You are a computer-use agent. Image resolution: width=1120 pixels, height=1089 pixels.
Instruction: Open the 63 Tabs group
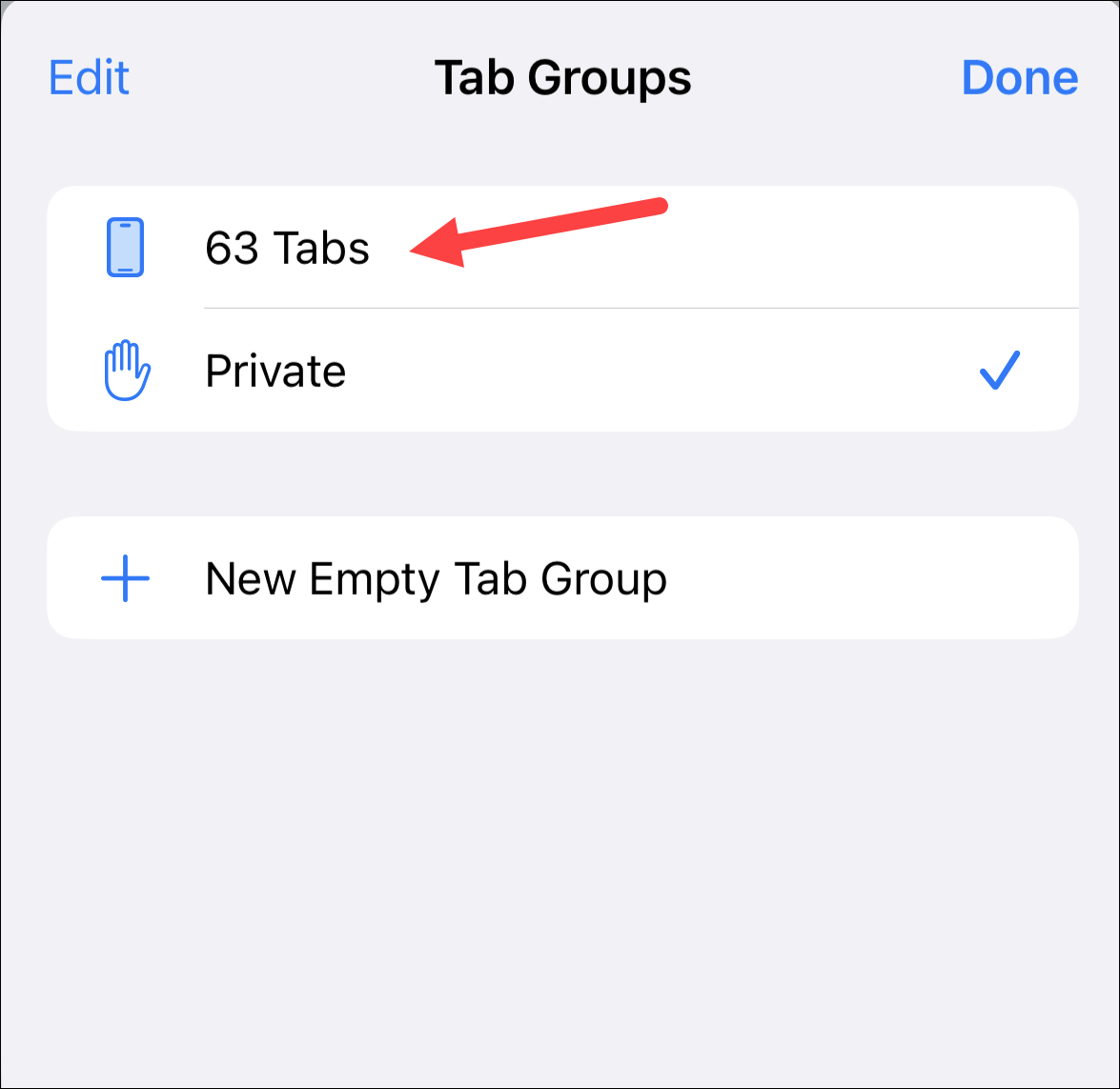tap(287, 249)
